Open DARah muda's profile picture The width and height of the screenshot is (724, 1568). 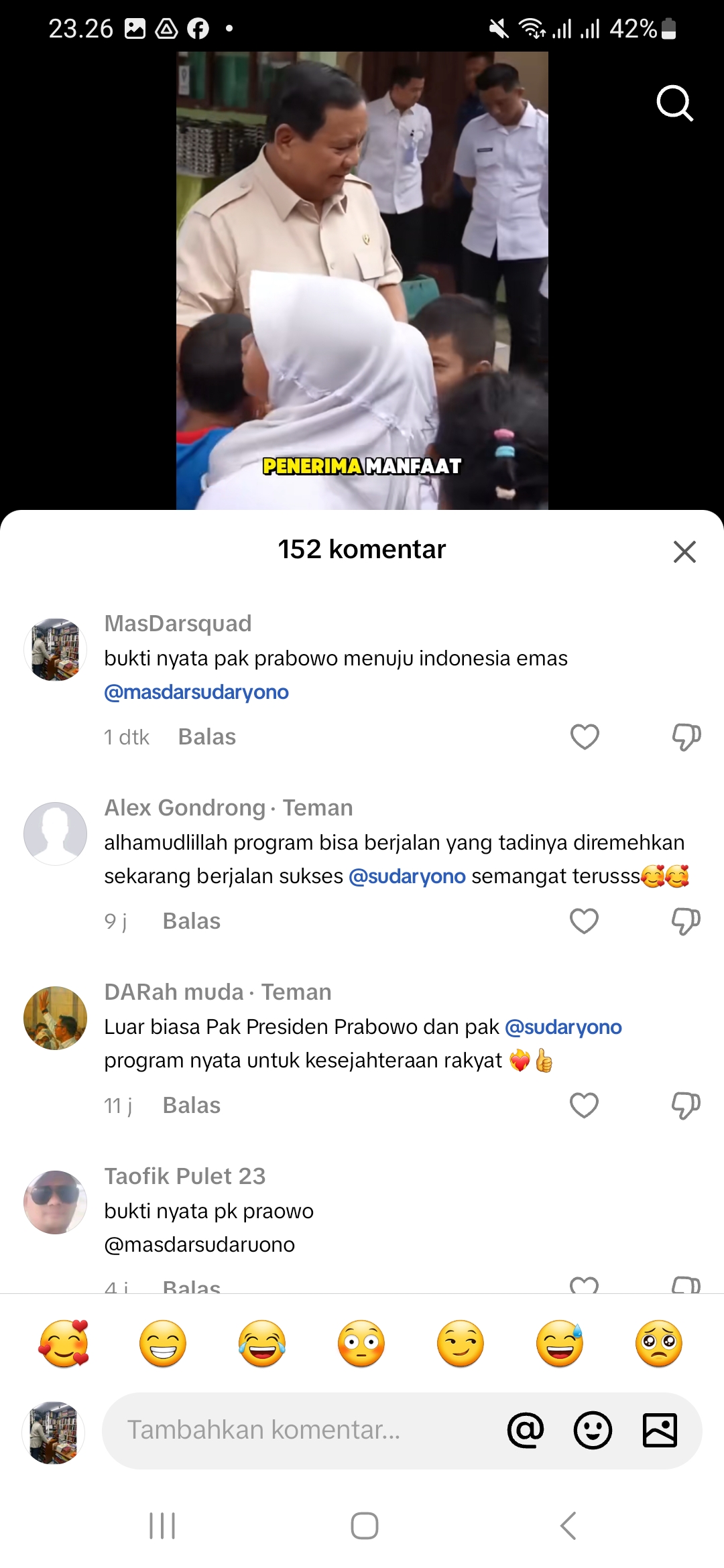55,1018
